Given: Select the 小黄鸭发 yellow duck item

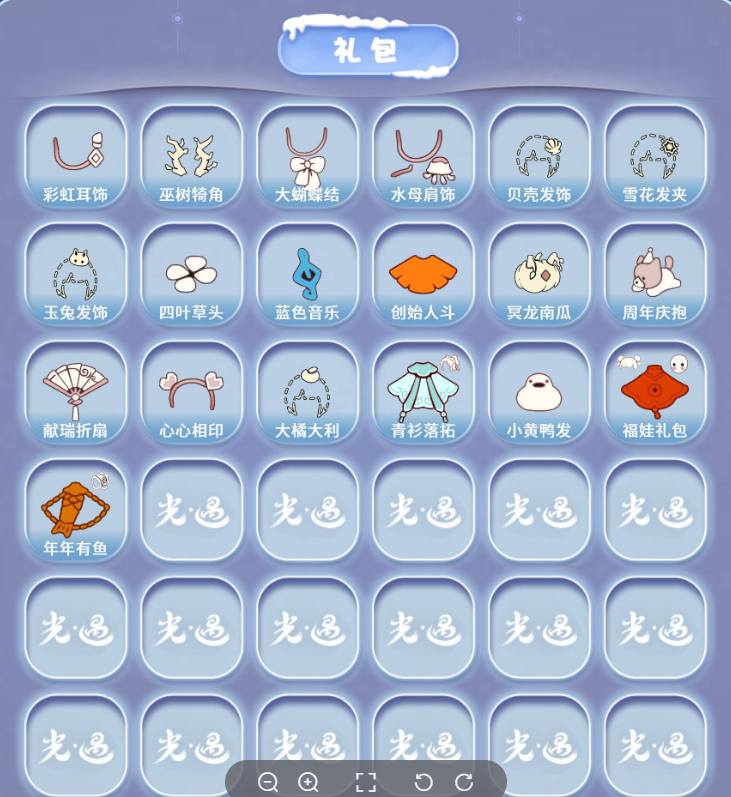Looking at the screenshot, I should (539, 386).
